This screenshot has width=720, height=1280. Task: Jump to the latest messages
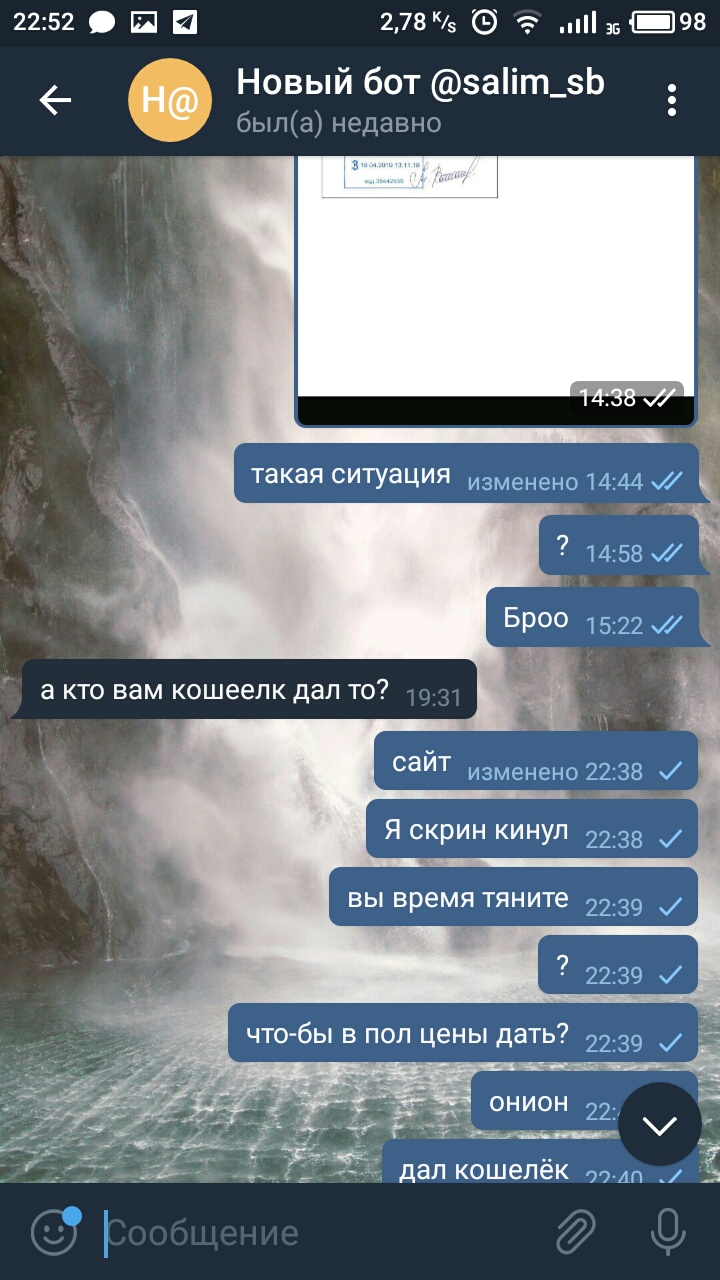tap(659, 1124)
